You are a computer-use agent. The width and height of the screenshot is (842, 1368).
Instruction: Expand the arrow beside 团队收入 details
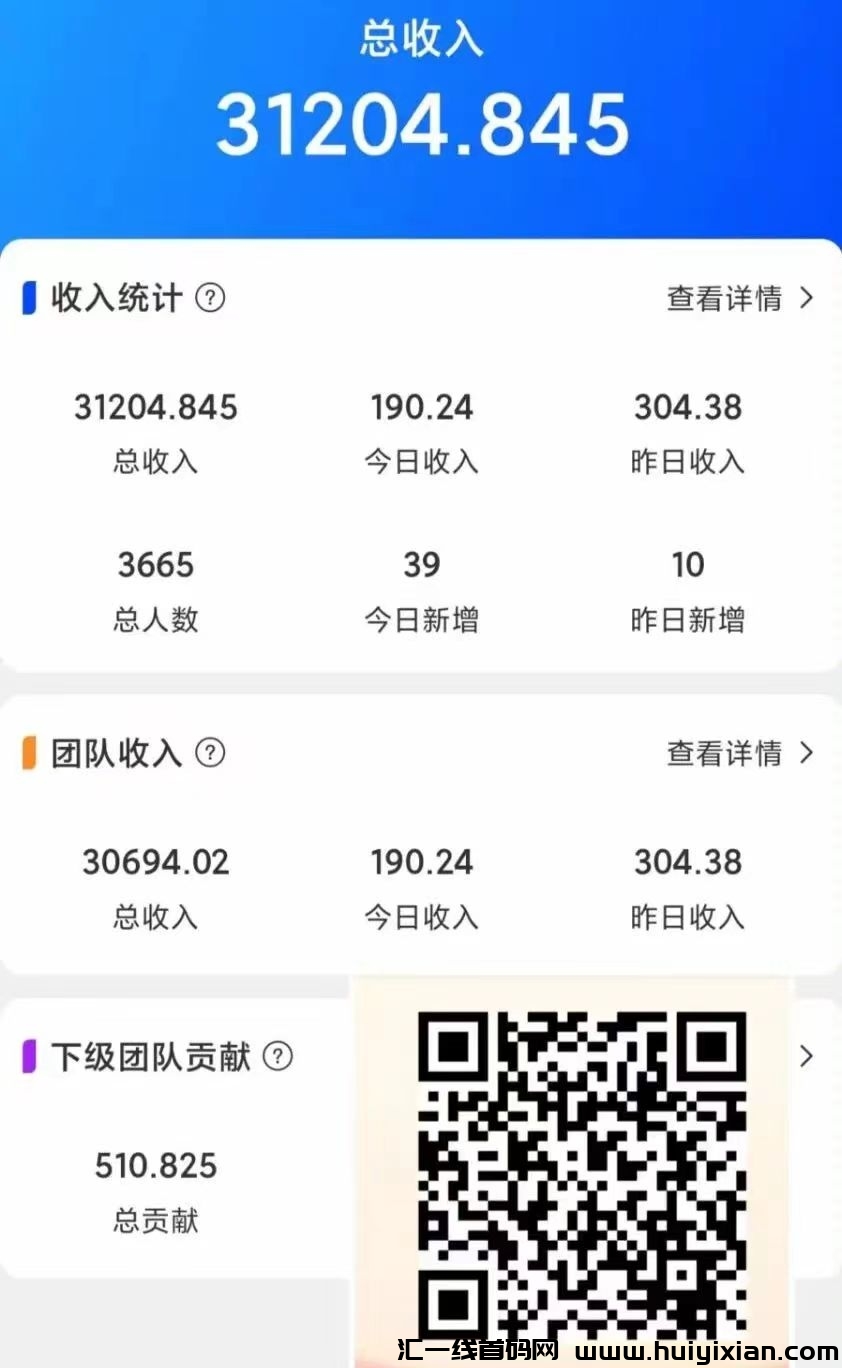[x=806, y=754]
